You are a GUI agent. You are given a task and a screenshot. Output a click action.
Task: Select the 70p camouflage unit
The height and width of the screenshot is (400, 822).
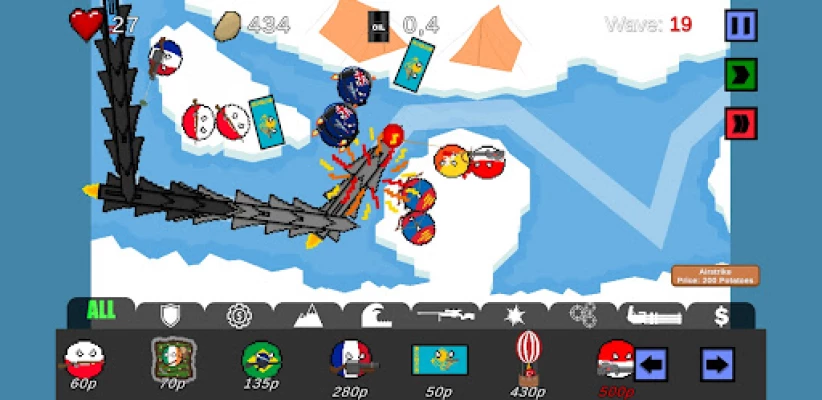point(173,358)
